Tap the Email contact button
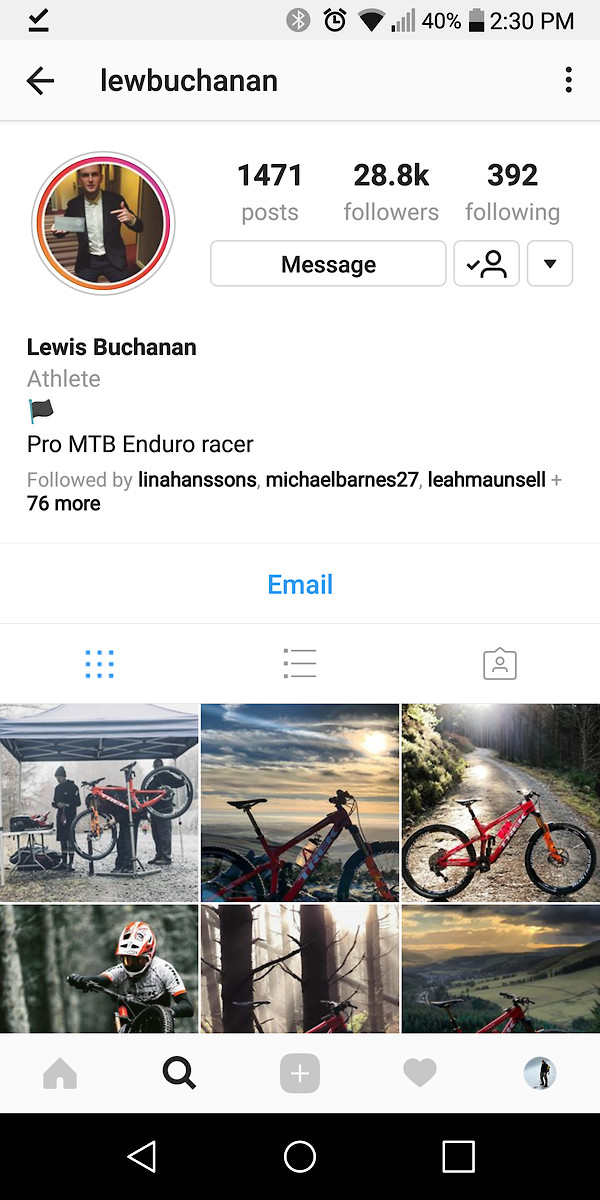Screen dimensions: 600x1200 click(300, 584)
